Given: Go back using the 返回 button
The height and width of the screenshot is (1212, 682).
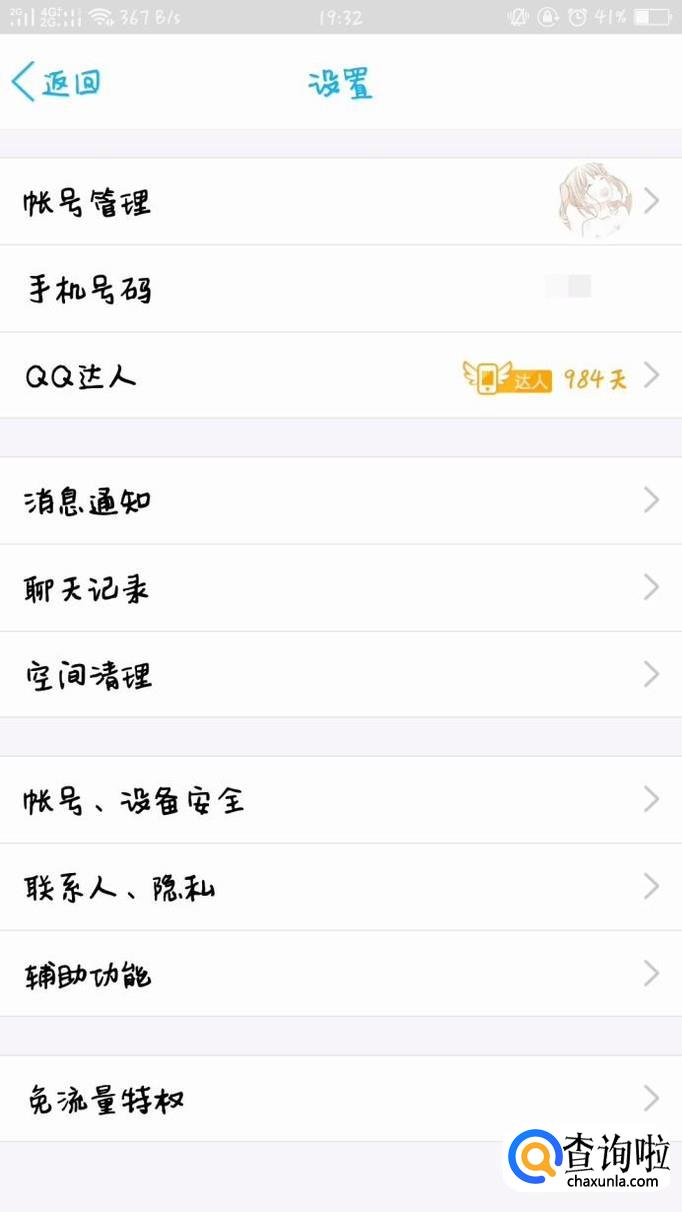Looking at the screenshot, I should point(56,83).
